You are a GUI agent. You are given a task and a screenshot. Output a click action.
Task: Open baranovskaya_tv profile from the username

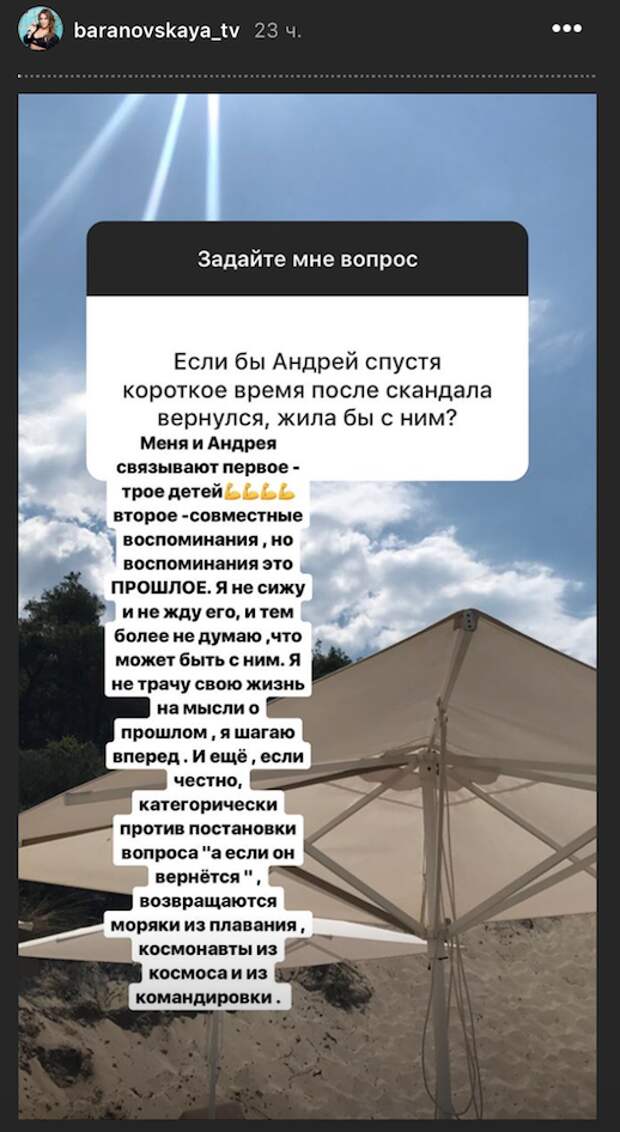(155, 31)
